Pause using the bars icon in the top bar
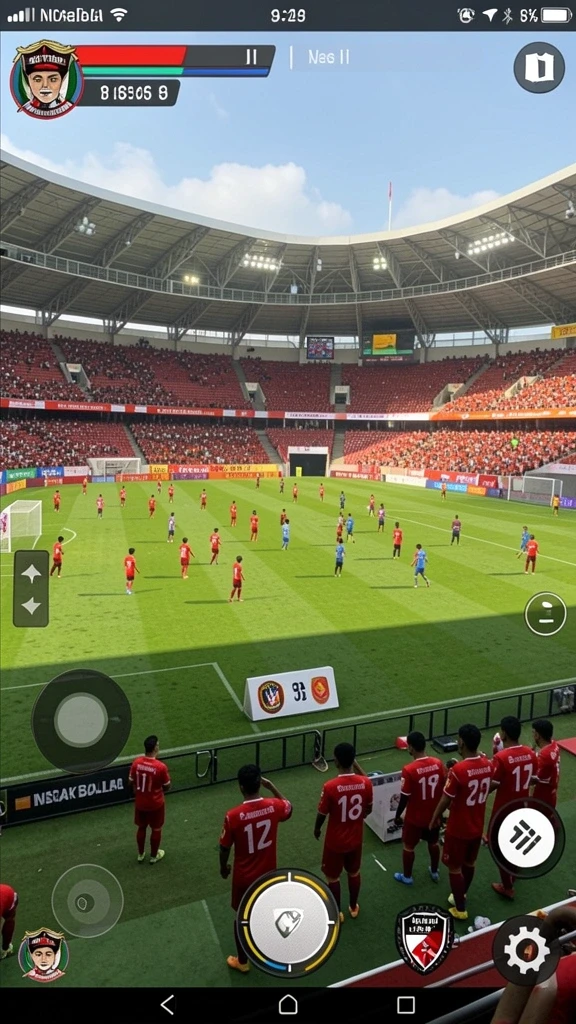Image resolution: width=576 pixels, height=1024 pixels. point(251,57)
